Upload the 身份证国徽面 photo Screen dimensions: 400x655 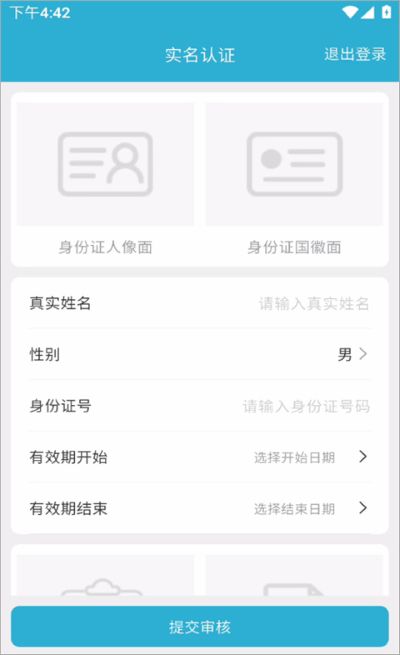click(294, 164)
